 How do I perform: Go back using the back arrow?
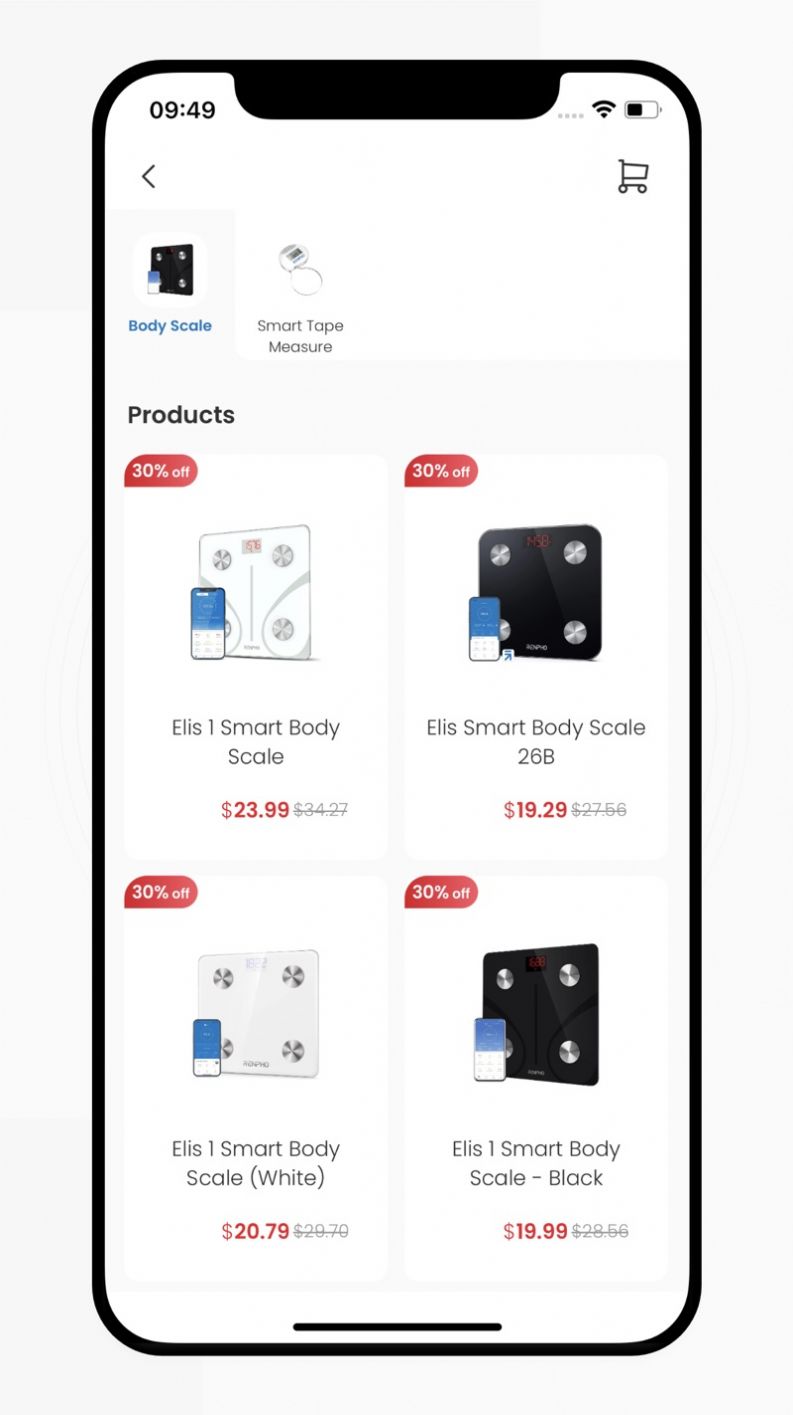click(149, 177)
